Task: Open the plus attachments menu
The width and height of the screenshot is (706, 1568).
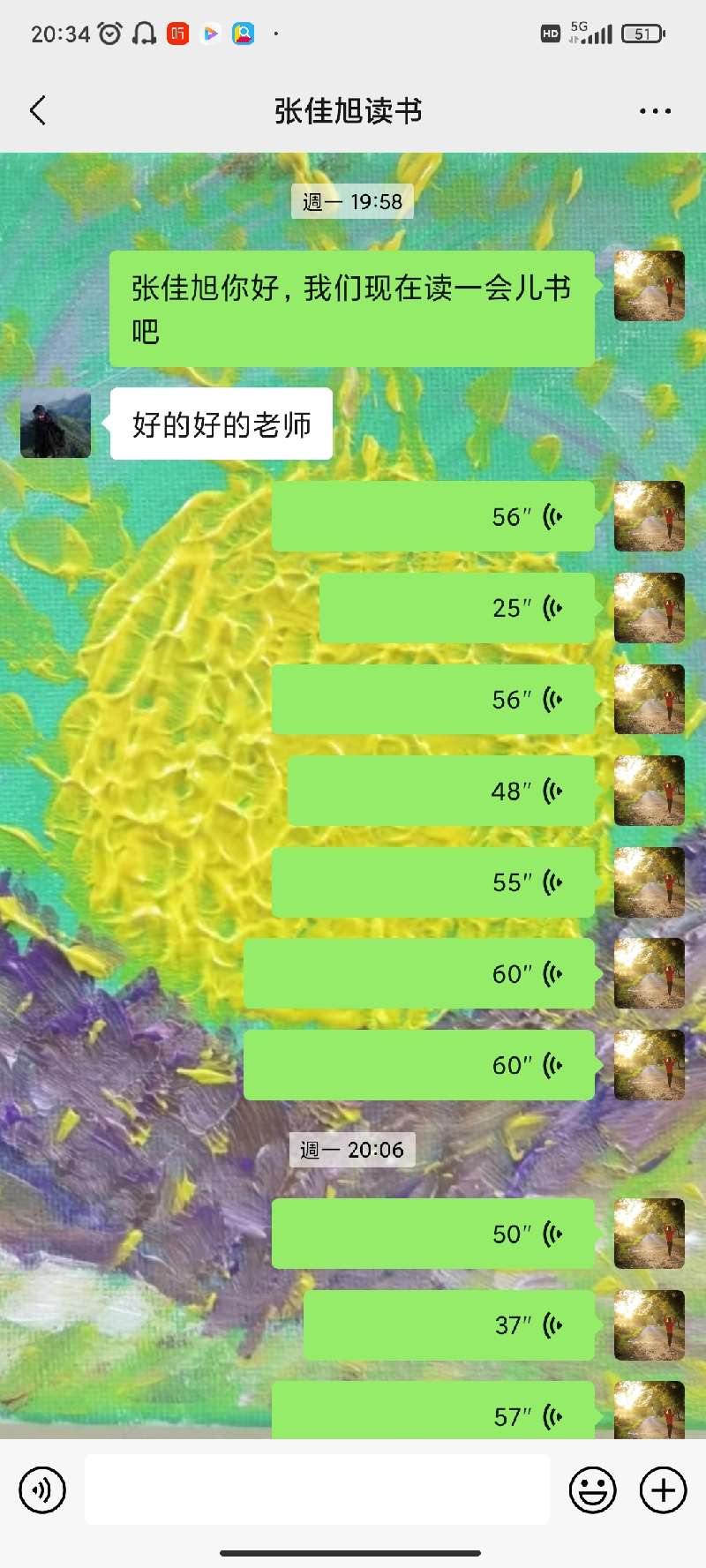Action: coord(663,1490)
